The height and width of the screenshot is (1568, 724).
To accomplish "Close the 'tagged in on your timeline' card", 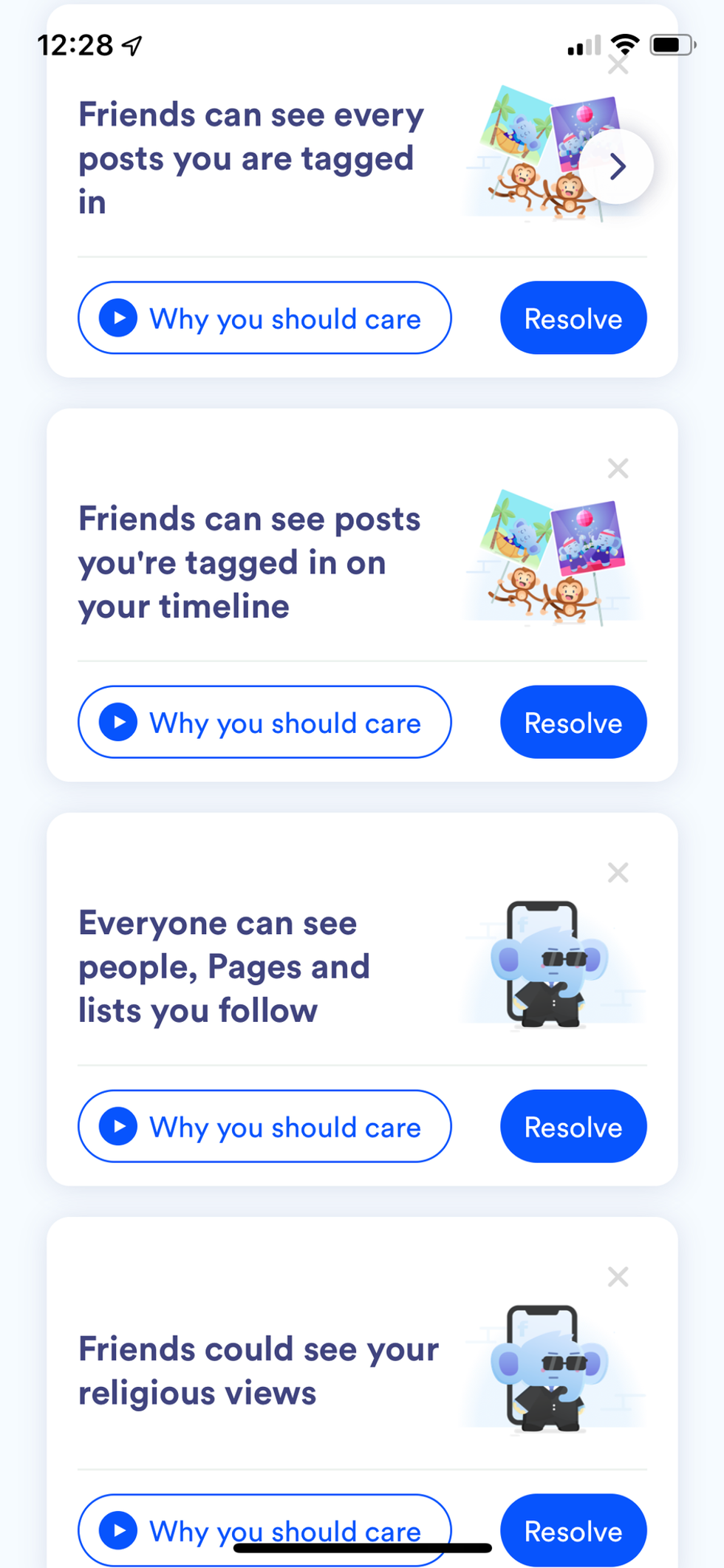I will coord(618,468).
